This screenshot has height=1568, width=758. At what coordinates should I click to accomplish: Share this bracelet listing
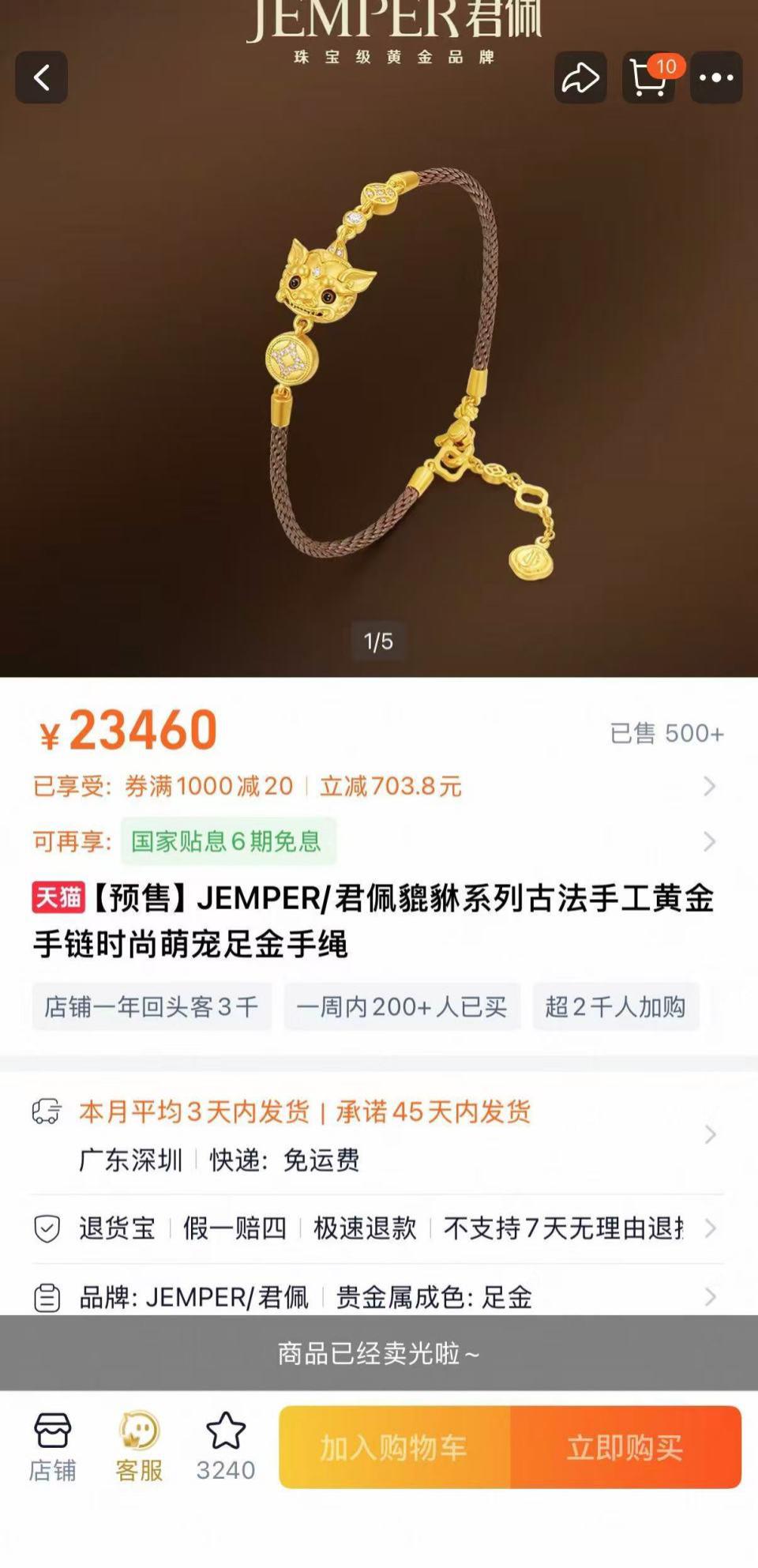pyautogui.click(x=580, y=77)
